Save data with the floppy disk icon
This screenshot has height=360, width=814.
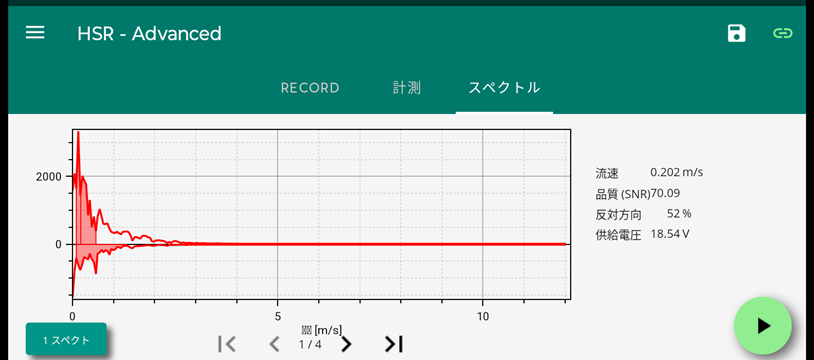tap(736, 34)
